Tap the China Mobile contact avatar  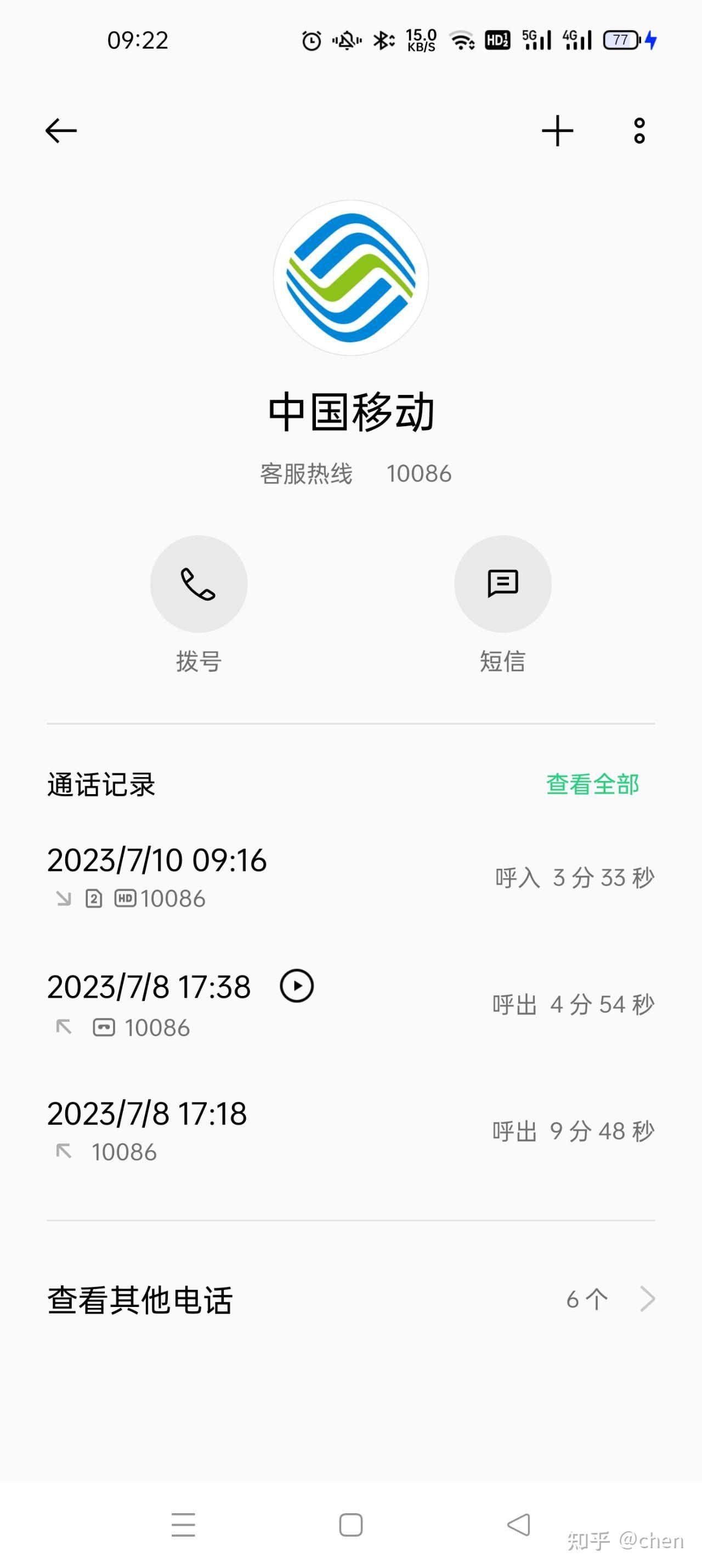(350, 278)
